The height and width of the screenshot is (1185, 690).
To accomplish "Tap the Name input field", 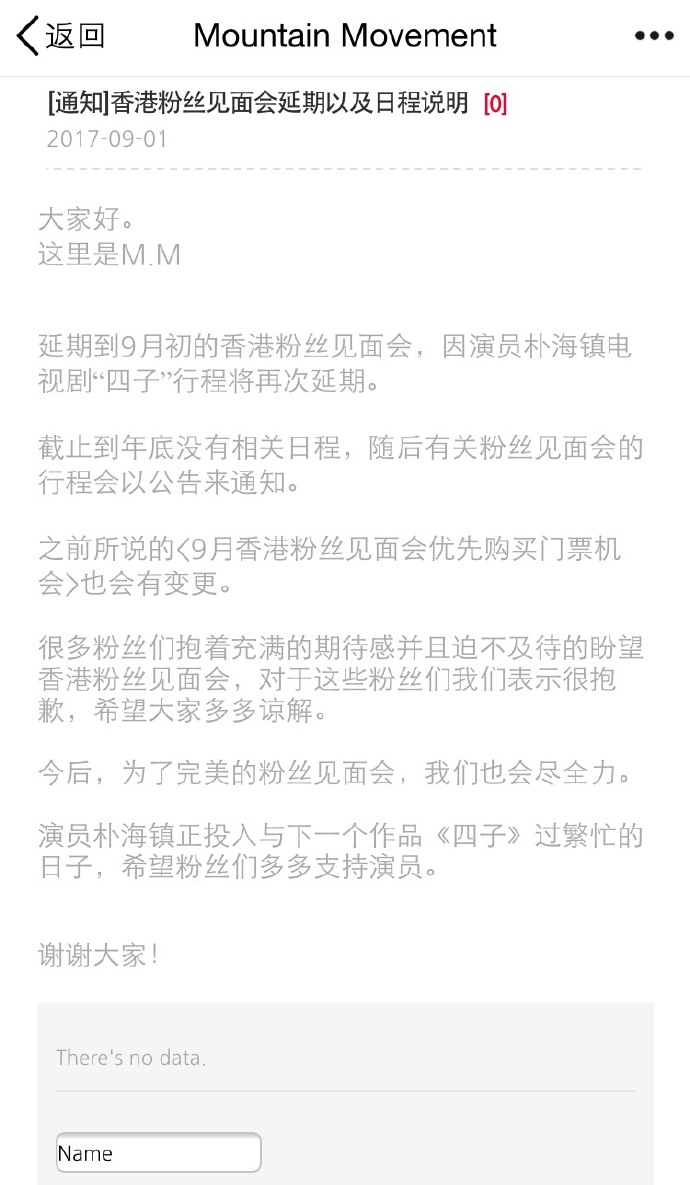I will pos(159,1153).
